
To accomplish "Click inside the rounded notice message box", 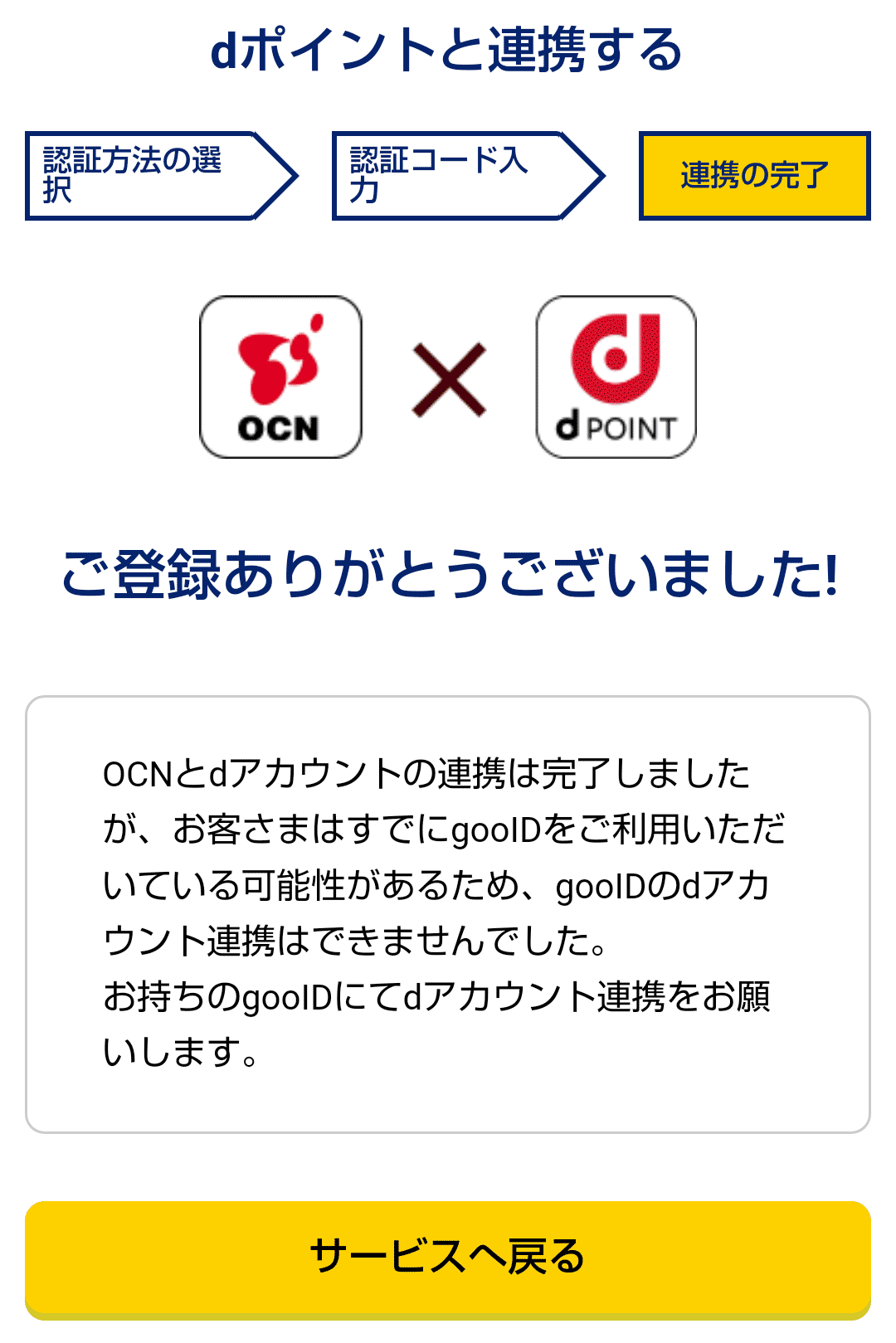I will pos(448,912).
